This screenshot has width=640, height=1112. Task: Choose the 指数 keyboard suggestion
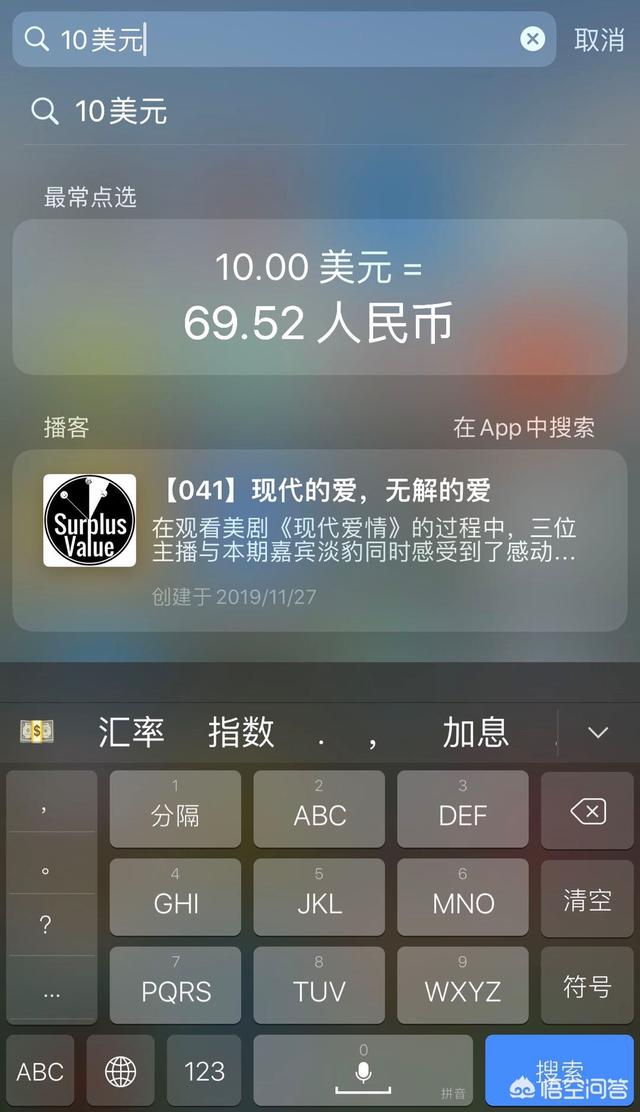241,733
